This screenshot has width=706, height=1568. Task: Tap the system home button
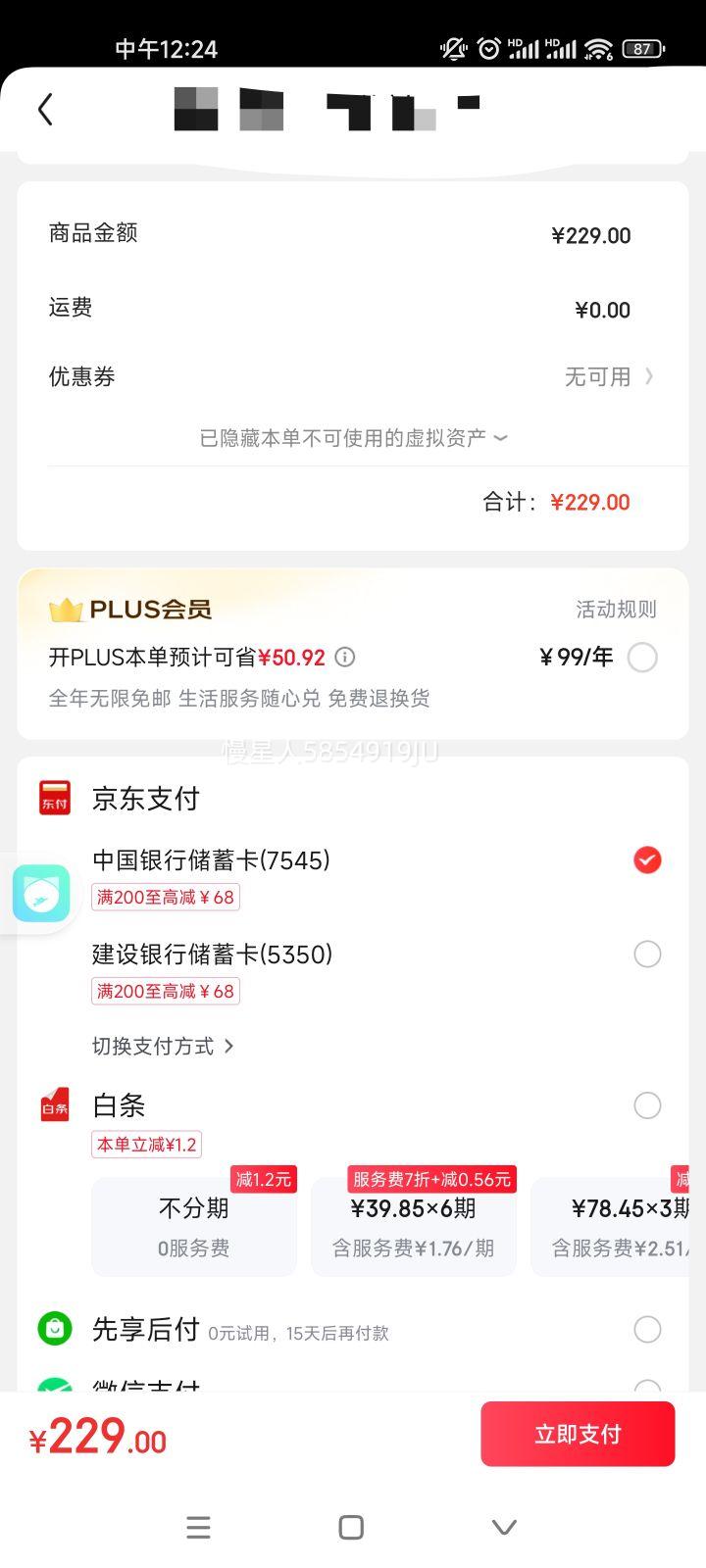click(351, 1527)
